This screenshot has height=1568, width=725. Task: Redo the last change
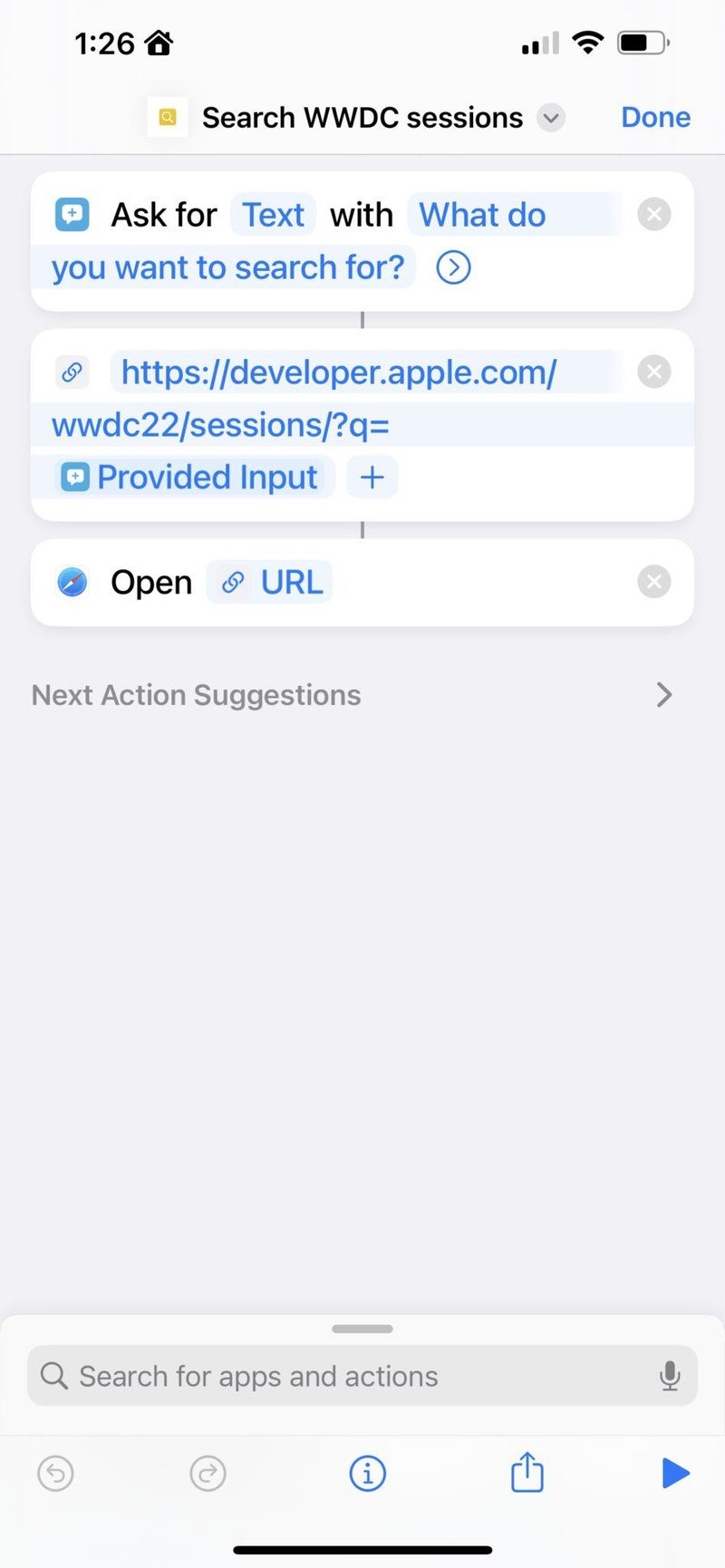pos(208,1474)
